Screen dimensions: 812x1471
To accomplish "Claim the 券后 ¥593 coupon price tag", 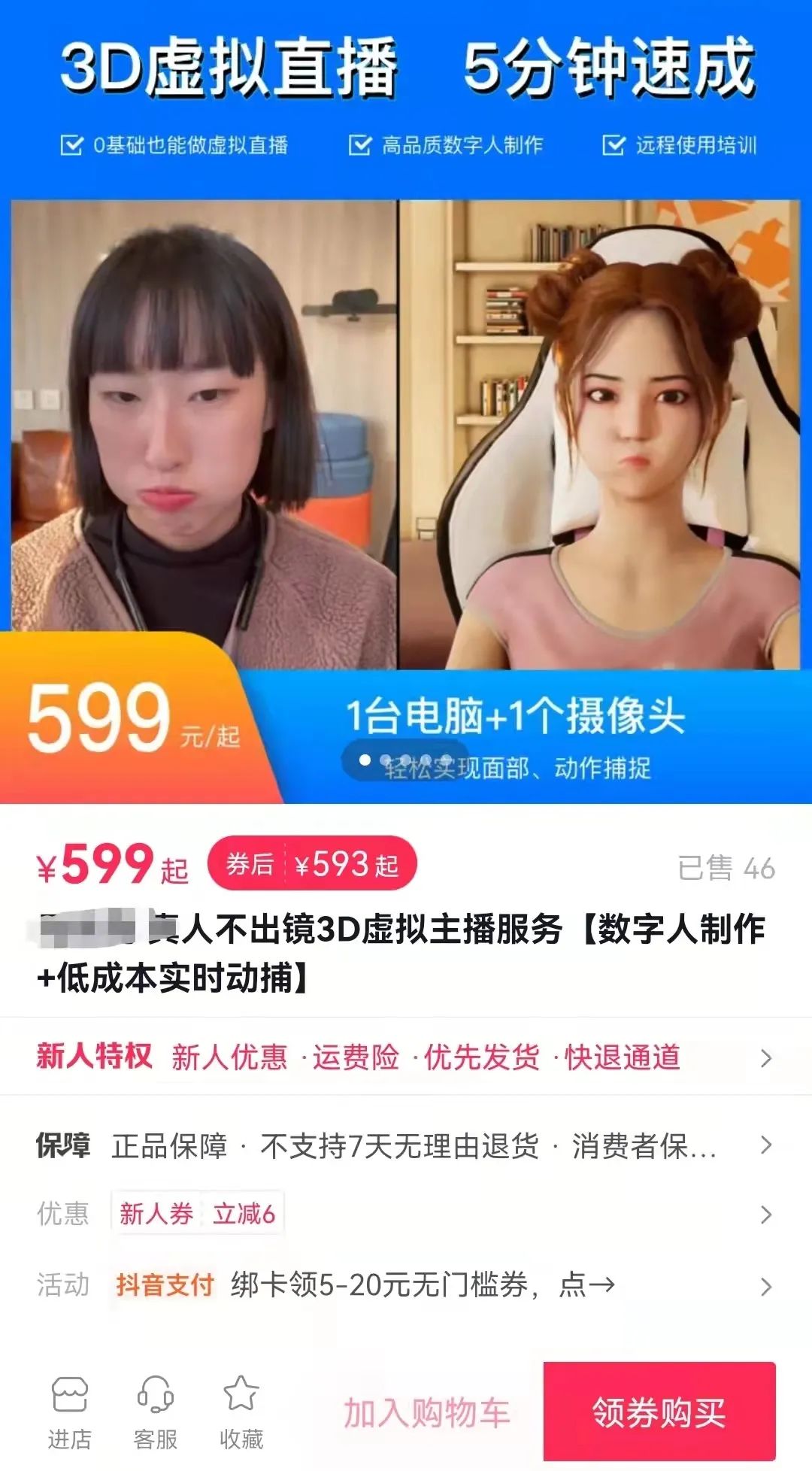I will (312, 865).
